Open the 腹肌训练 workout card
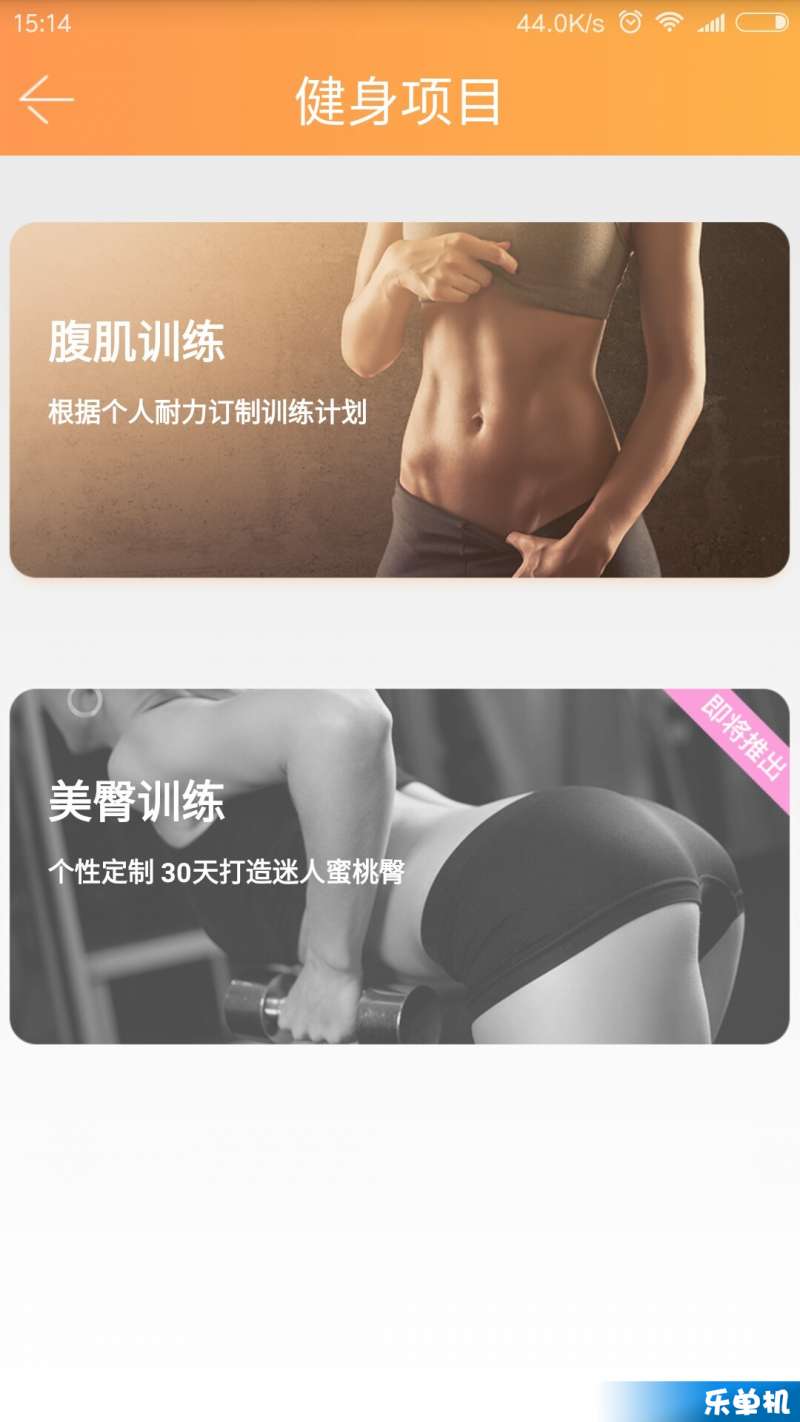The height and width of the screenshot is (1422, 800). pyautogui.click(x=399, y=399)
